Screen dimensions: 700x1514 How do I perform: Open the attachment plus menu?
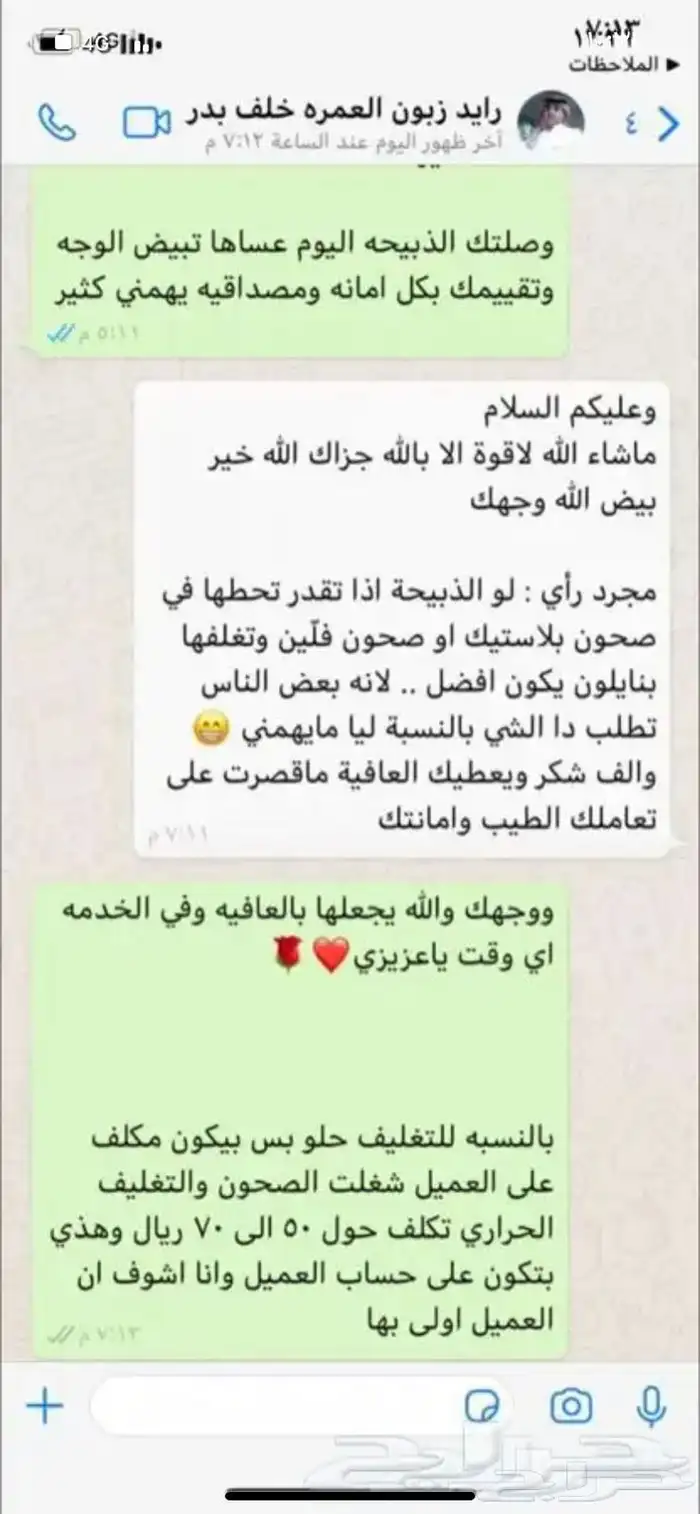click(x=44, y=1407)
